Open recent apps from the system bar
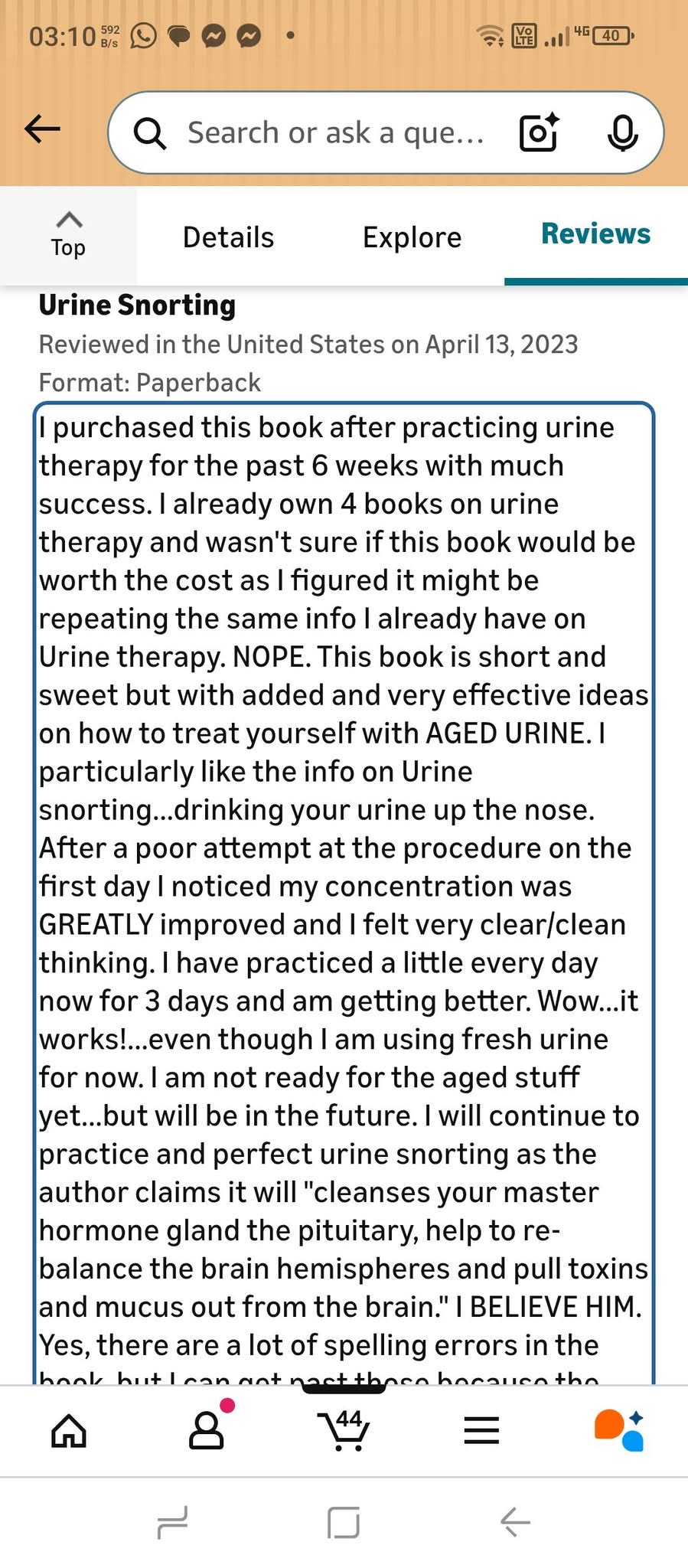688x1568 pixels. [x=172, y=1522]
